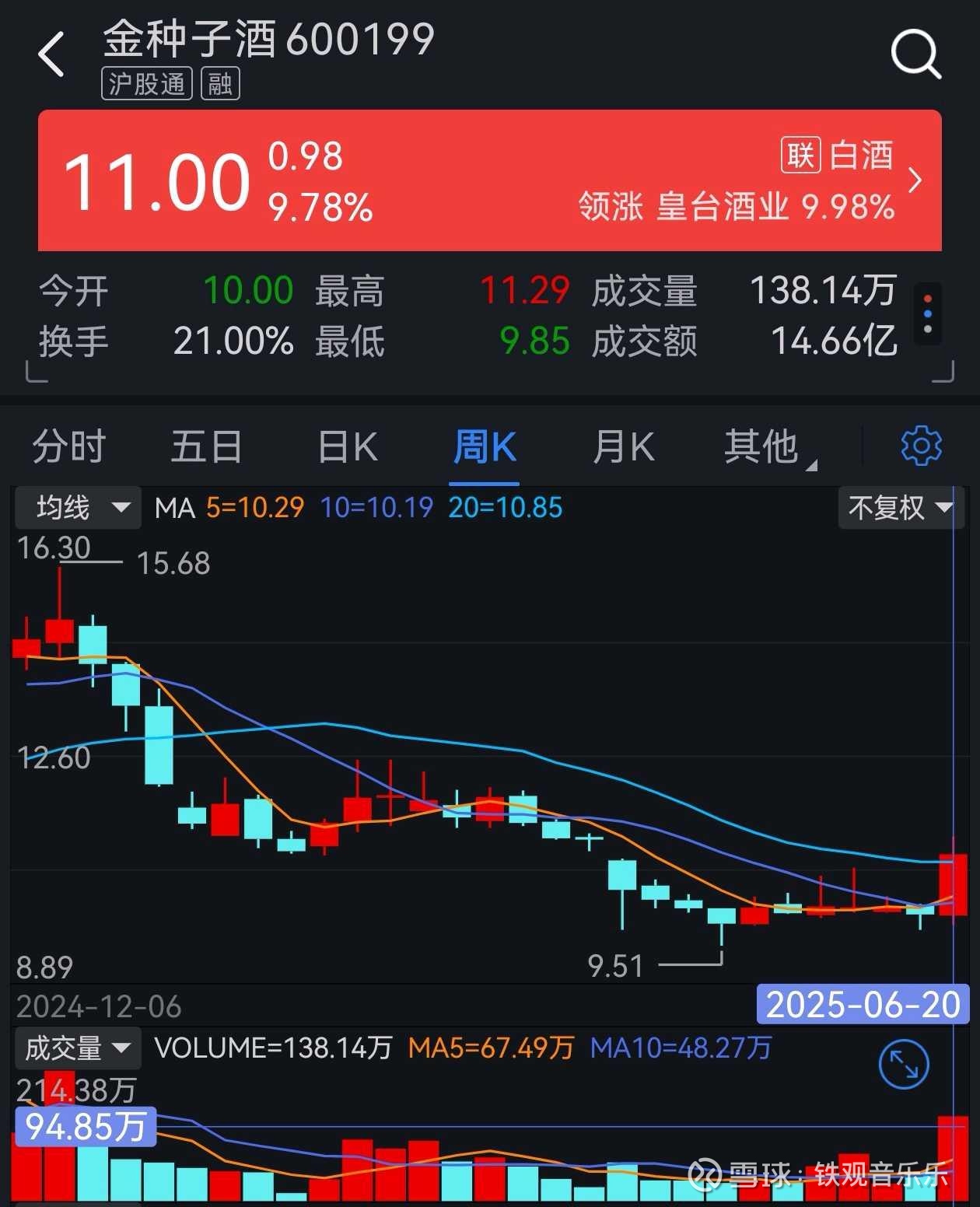Expand more quote details via three dots
980x1207 pixels.
(x=928, y=314)
